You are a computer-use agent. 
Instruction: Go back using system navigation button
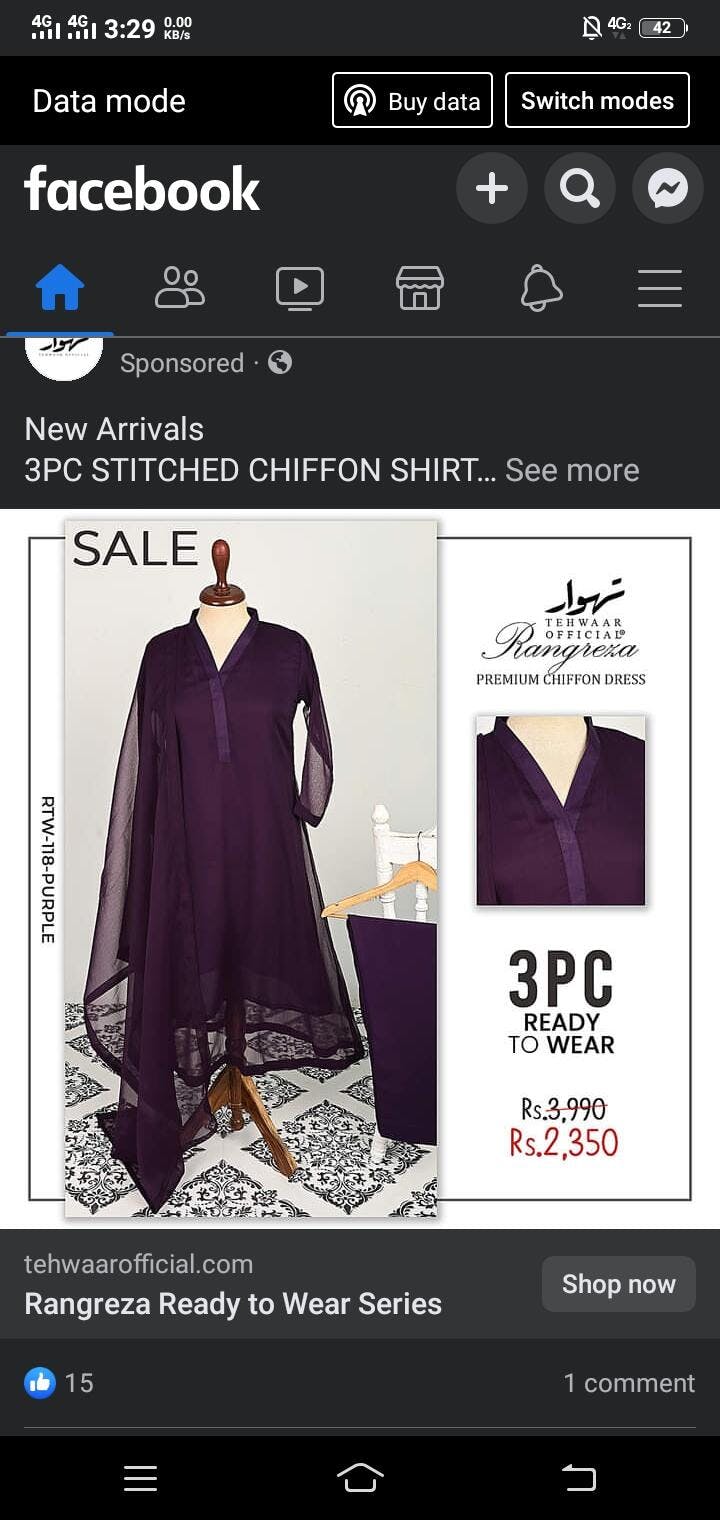click(x=578, y=1478)
